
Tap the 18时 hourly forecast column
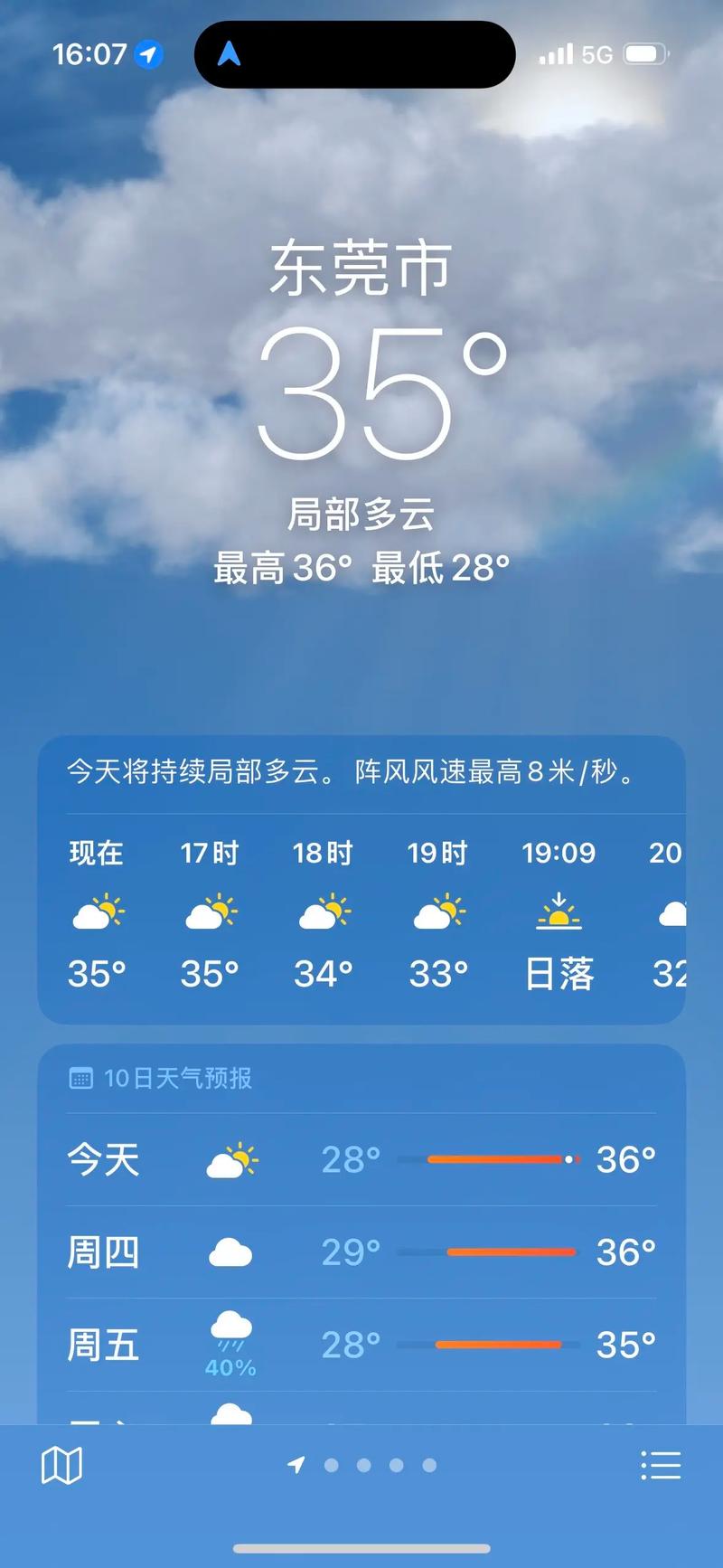pyautogui.click(x=323, y=913)
